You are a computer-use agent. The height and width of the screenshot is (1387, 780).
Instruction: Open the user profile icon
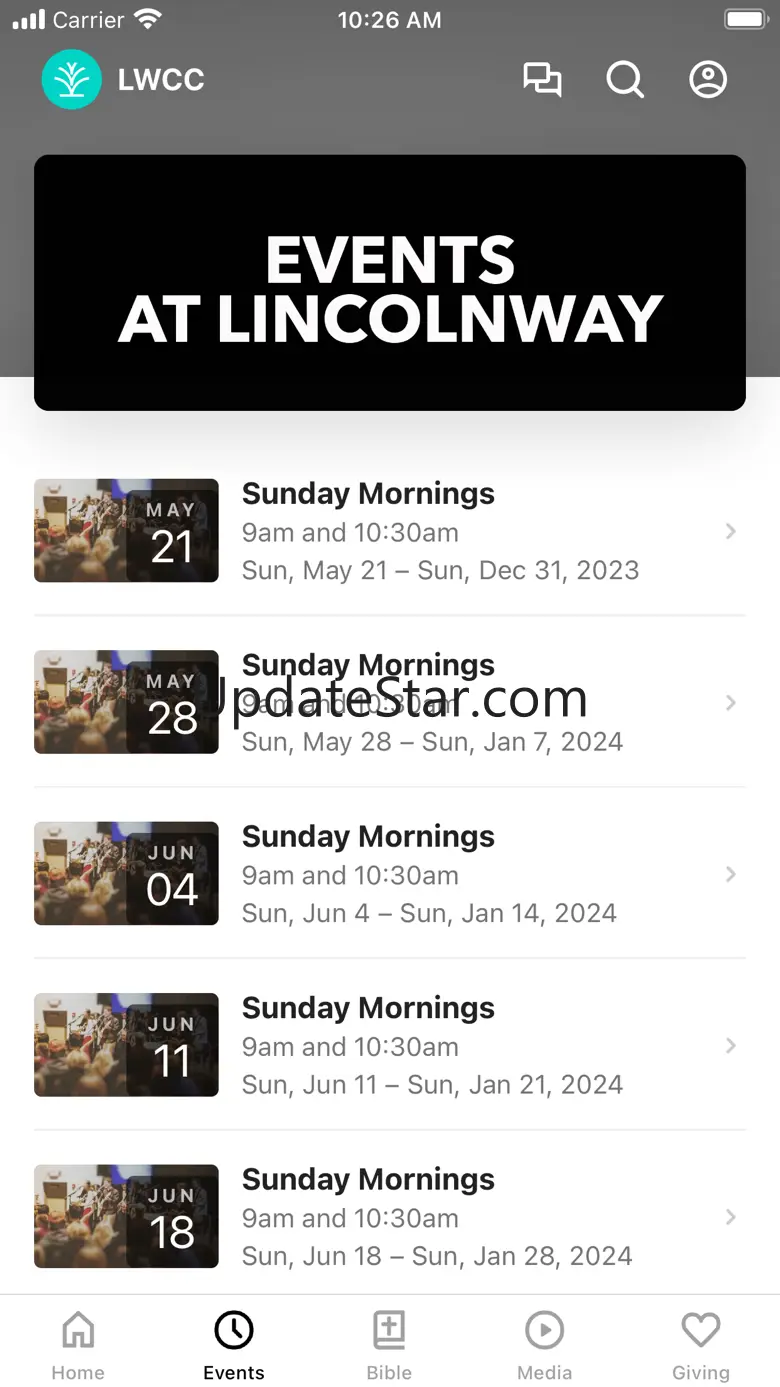pos(708,80)
